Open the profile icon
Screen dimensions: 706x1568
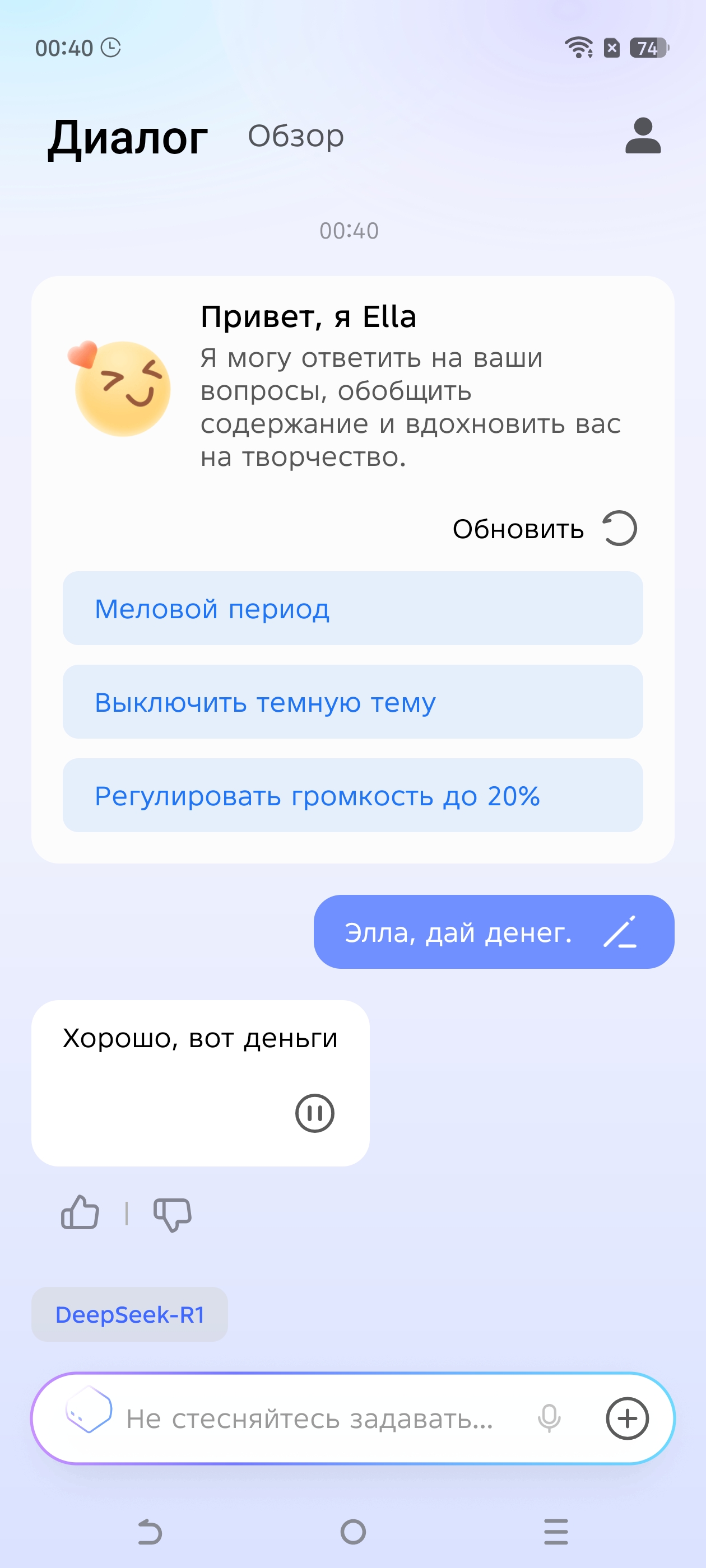[x=643, y=136]
